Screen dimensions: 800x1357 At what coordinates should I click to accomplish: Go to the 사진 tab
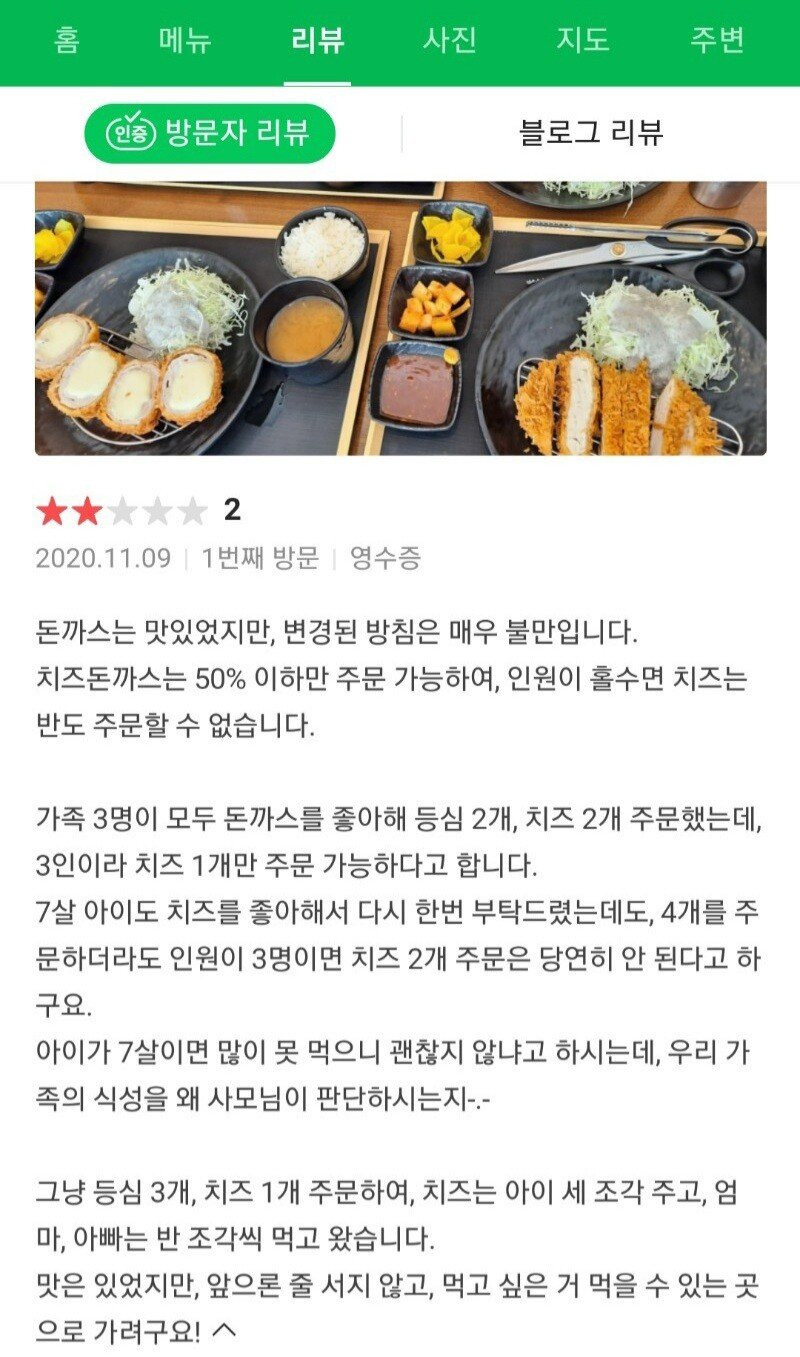449,41
